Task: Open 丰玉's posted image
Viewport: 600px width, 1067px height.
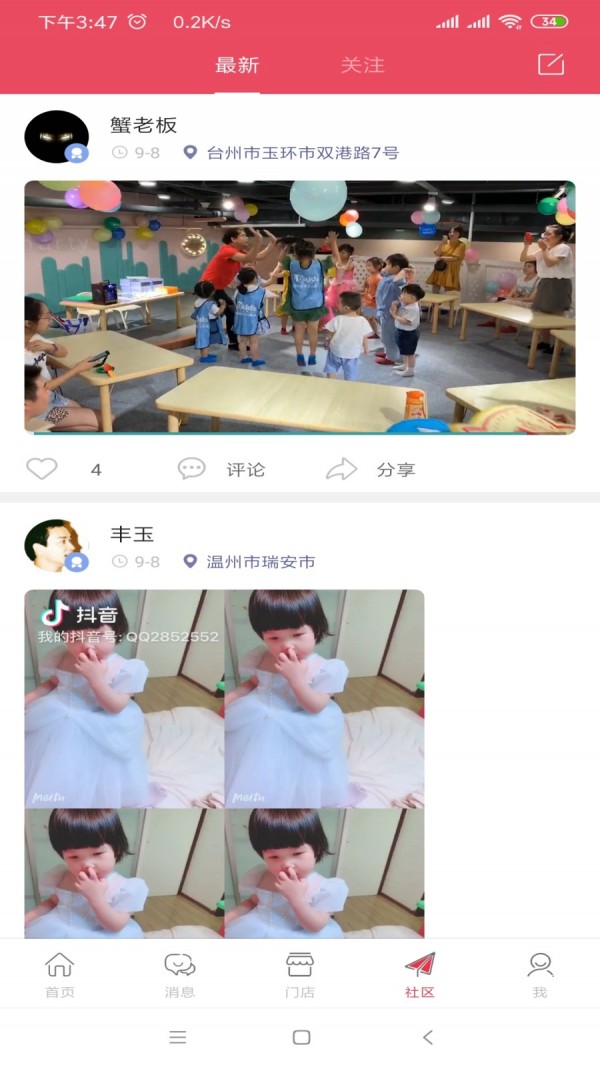Action: pos(224,764)
